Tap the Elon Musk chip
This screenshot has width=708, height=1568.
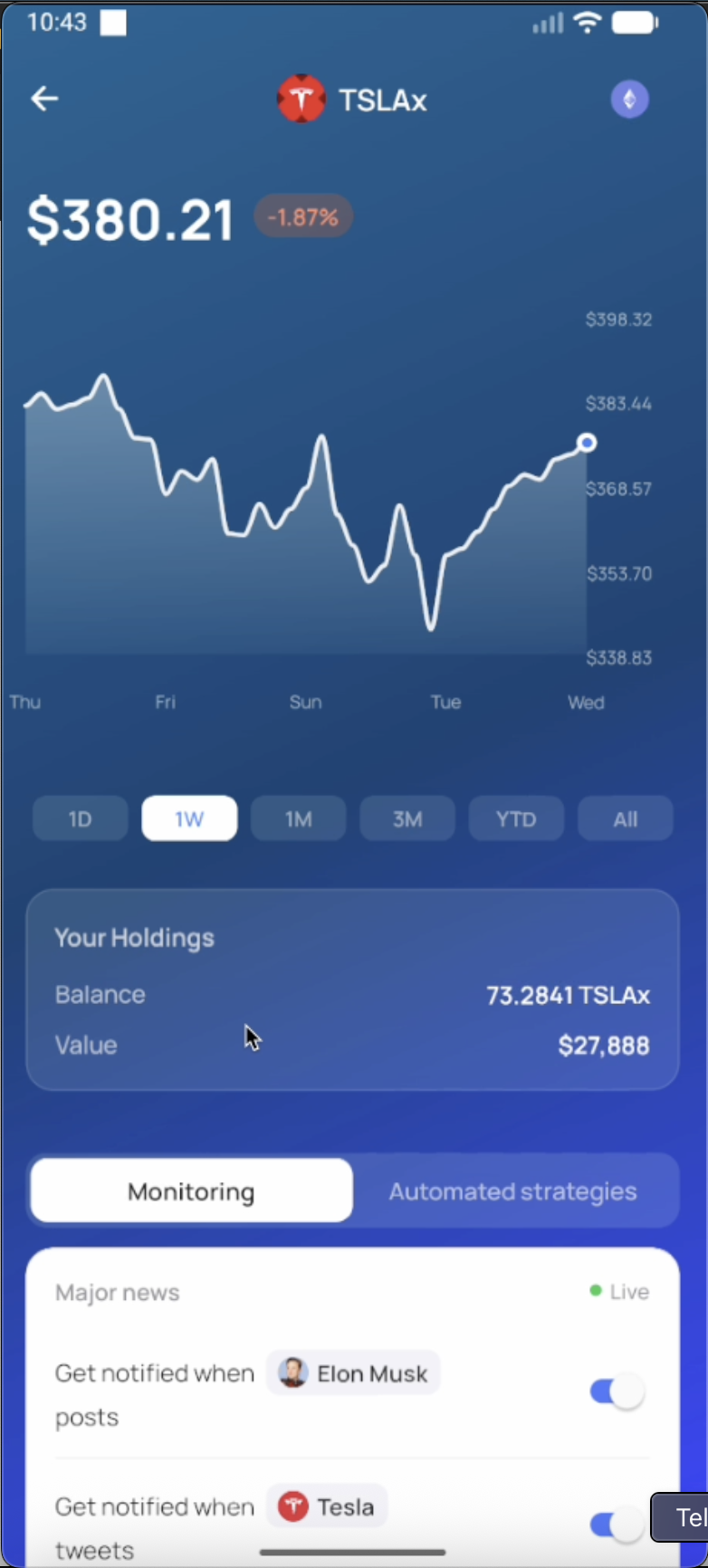click(353, 1373)
